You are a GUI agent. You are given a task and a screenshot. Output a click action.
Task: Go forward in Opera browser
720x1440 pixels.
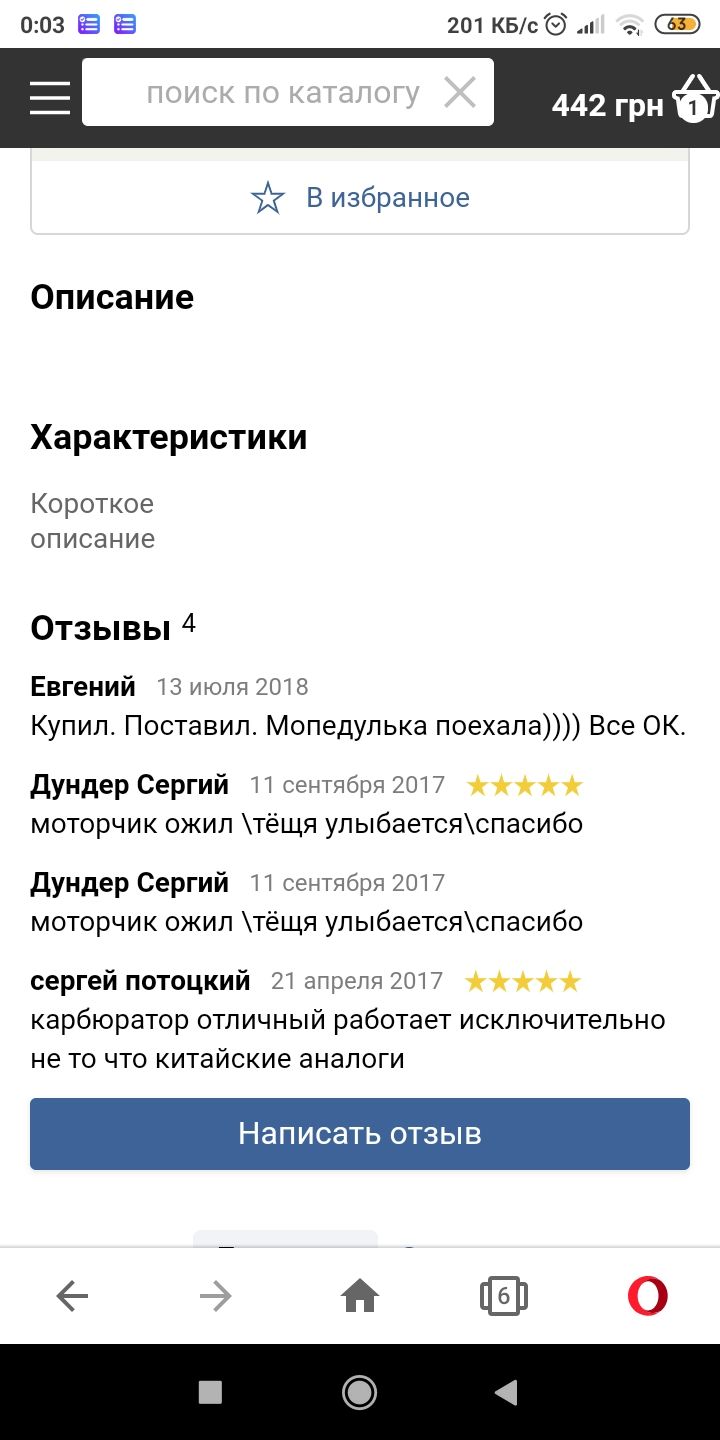click(x=216, y=1297)
